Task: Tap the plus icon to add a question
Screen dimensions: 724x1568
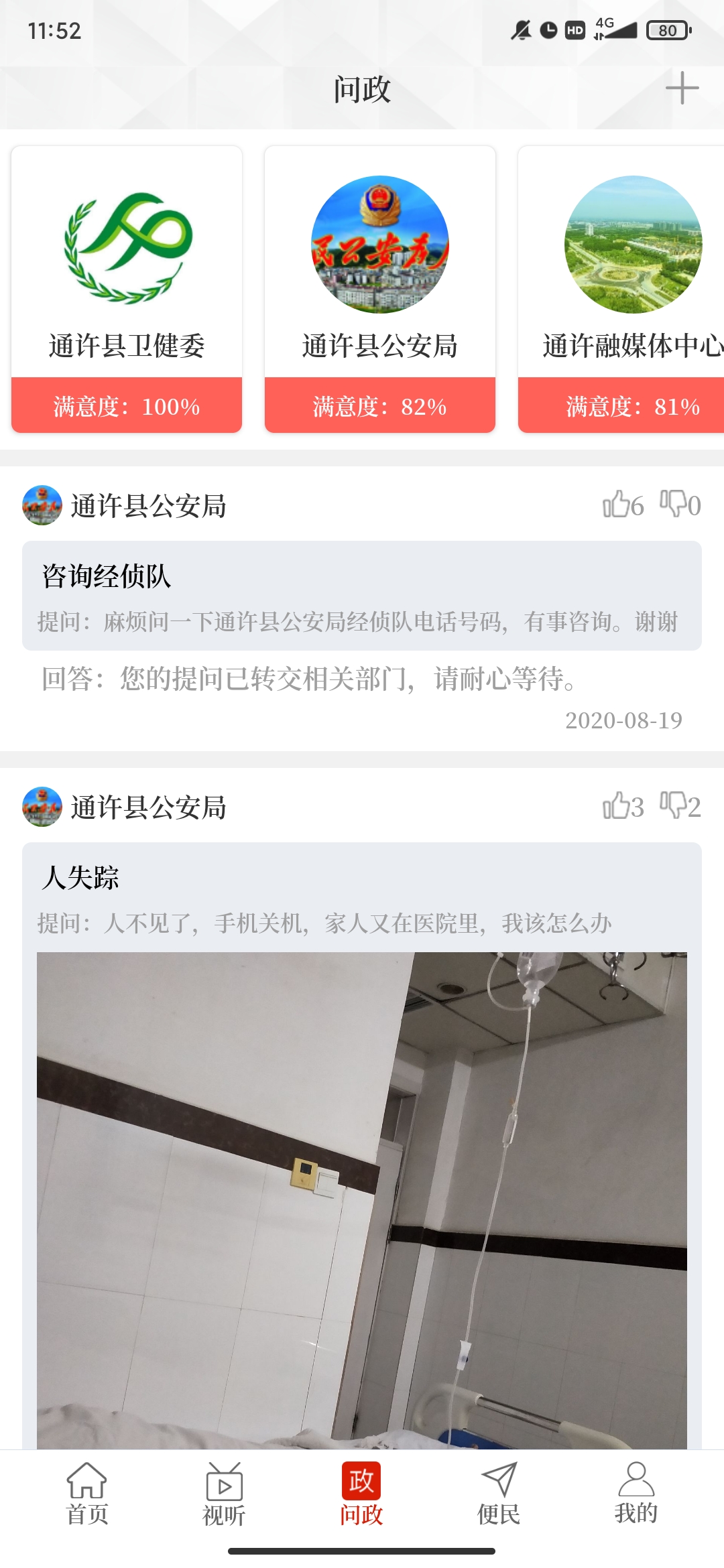Action: tap(682, 88)
